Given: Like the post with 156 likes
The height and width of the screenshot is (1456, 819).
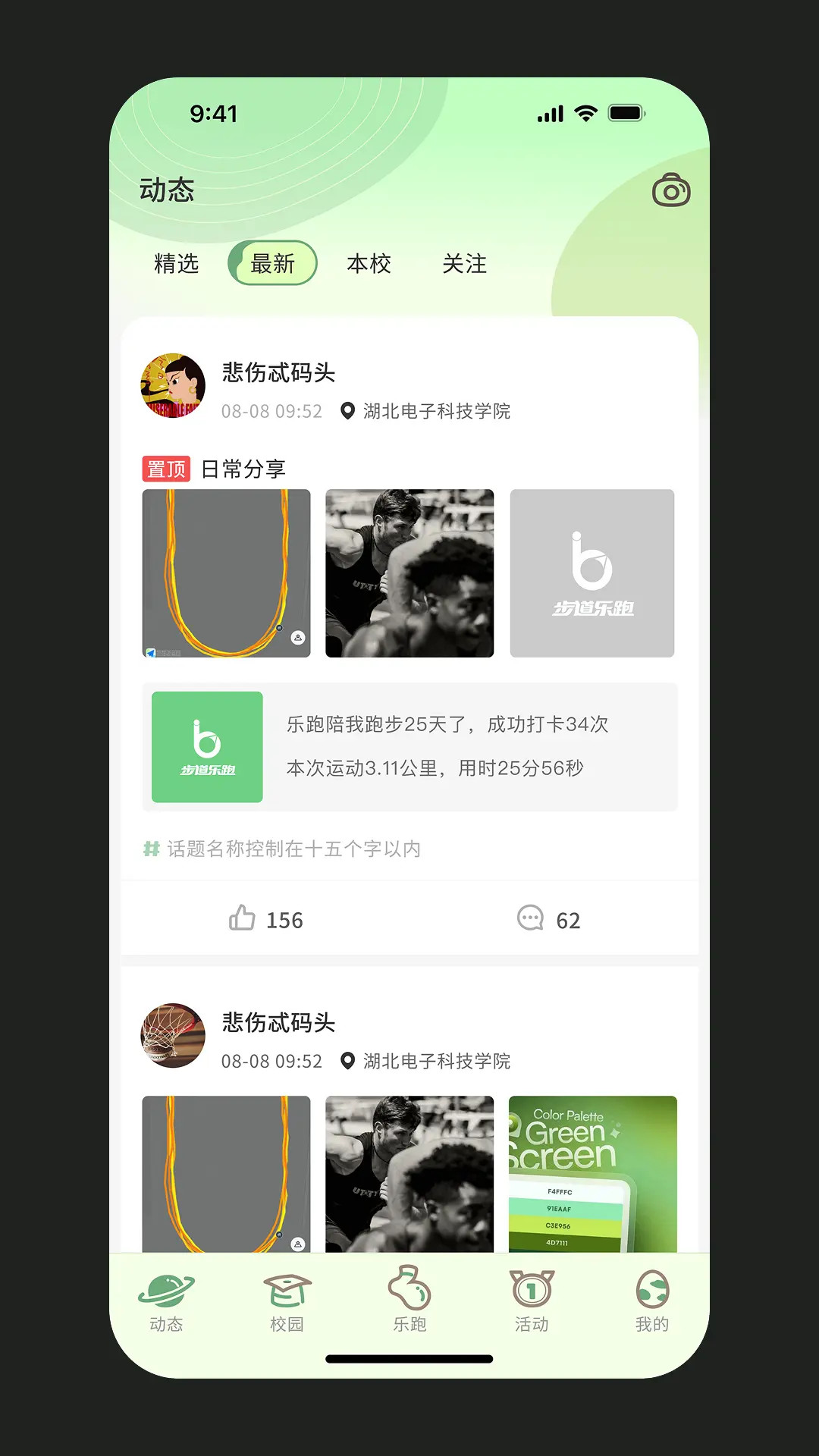Looking at the screenshot, I should pyautogui.click(x=265, y=919).
